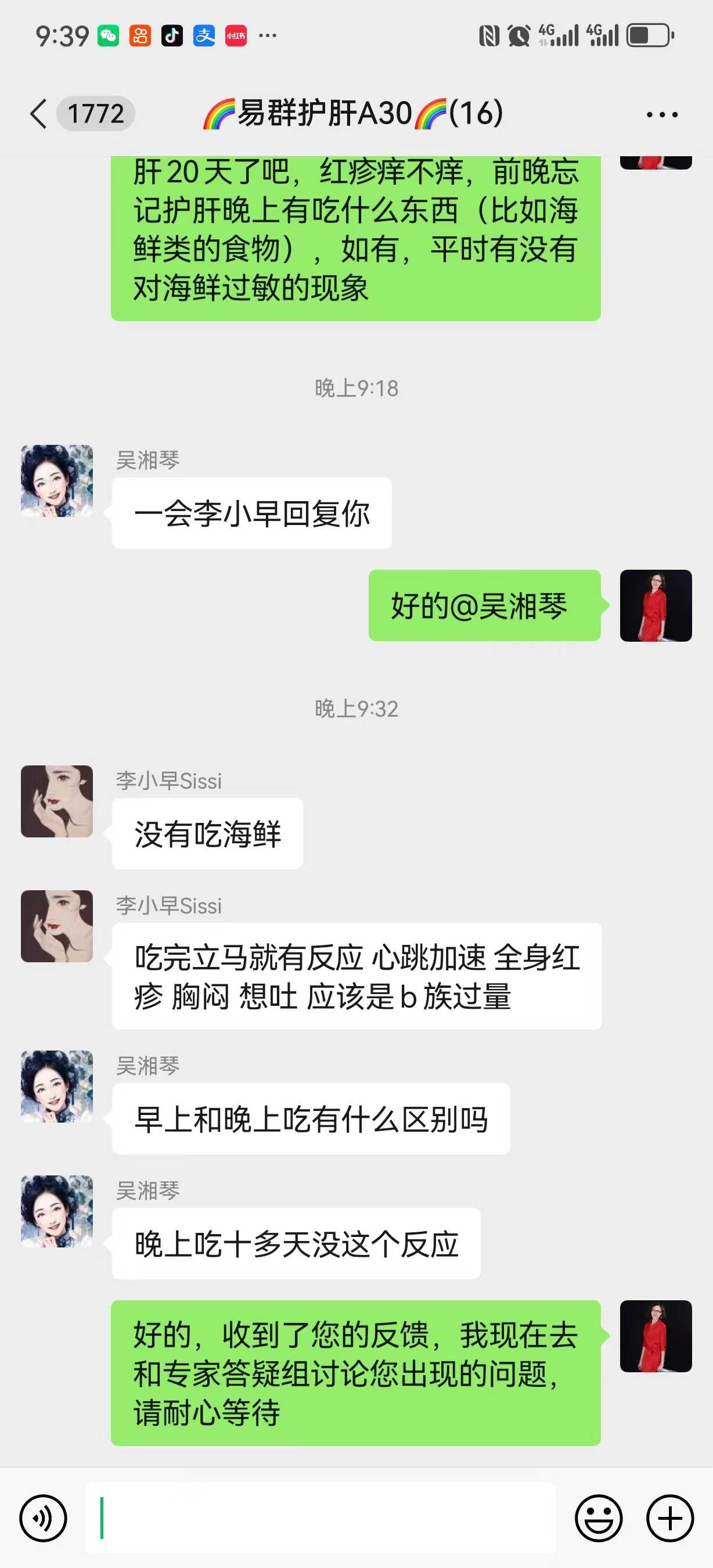Open the emoji sticker panel

[599, 1517]
